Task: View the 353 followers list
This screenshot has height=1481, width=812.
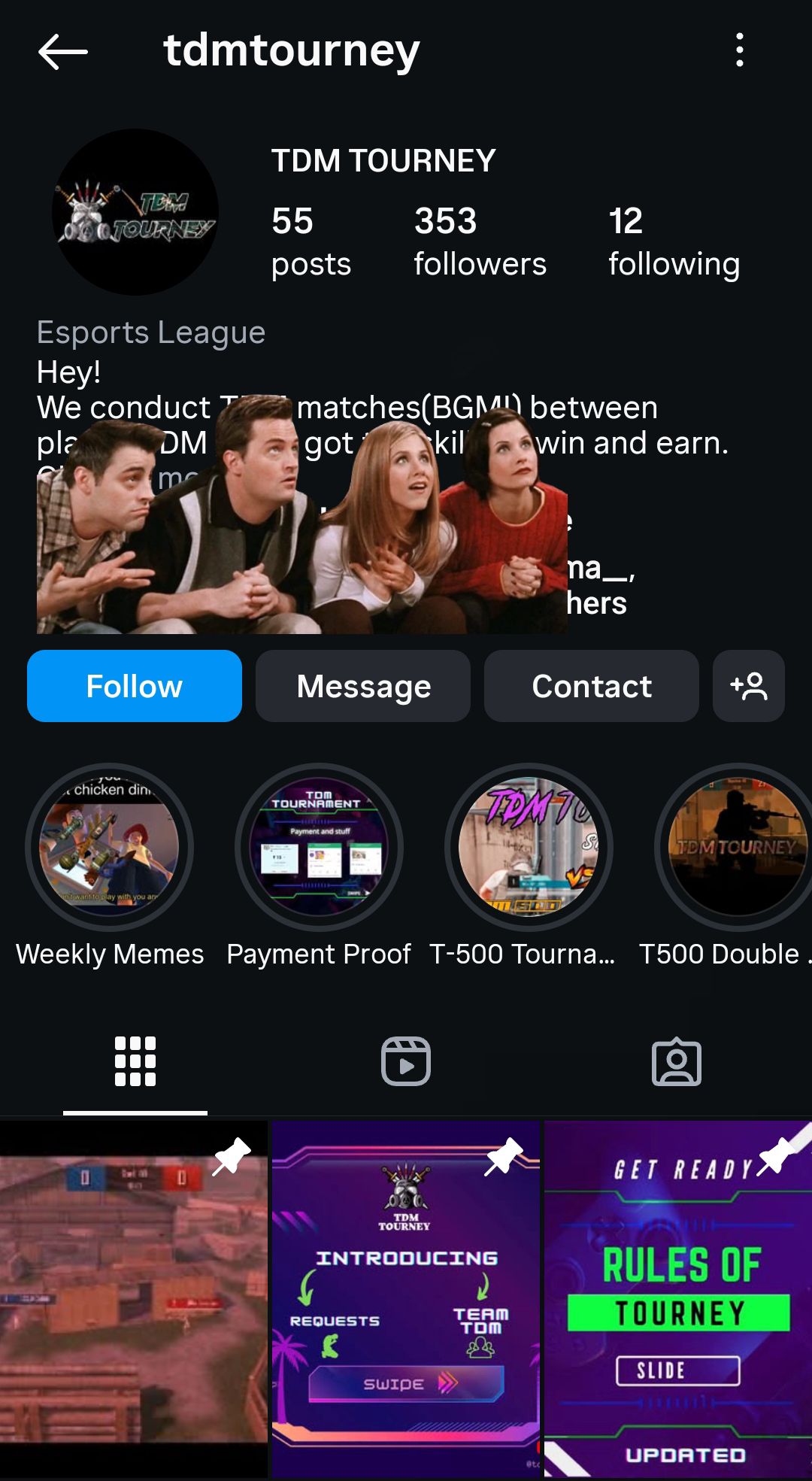Action: pos(480,242)
